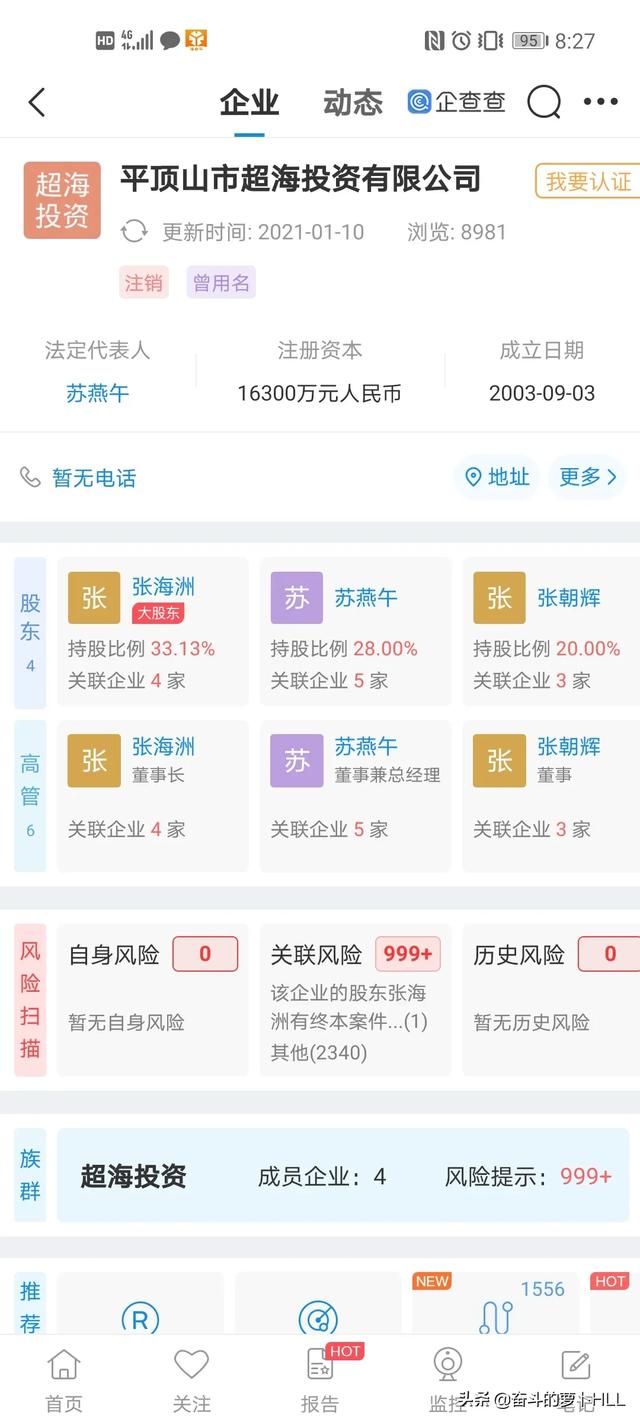The height and width of the screenshot is (1422, 640).
Task: Go to 首页 in bottom navigation
Action: [x=64, y=1380]
